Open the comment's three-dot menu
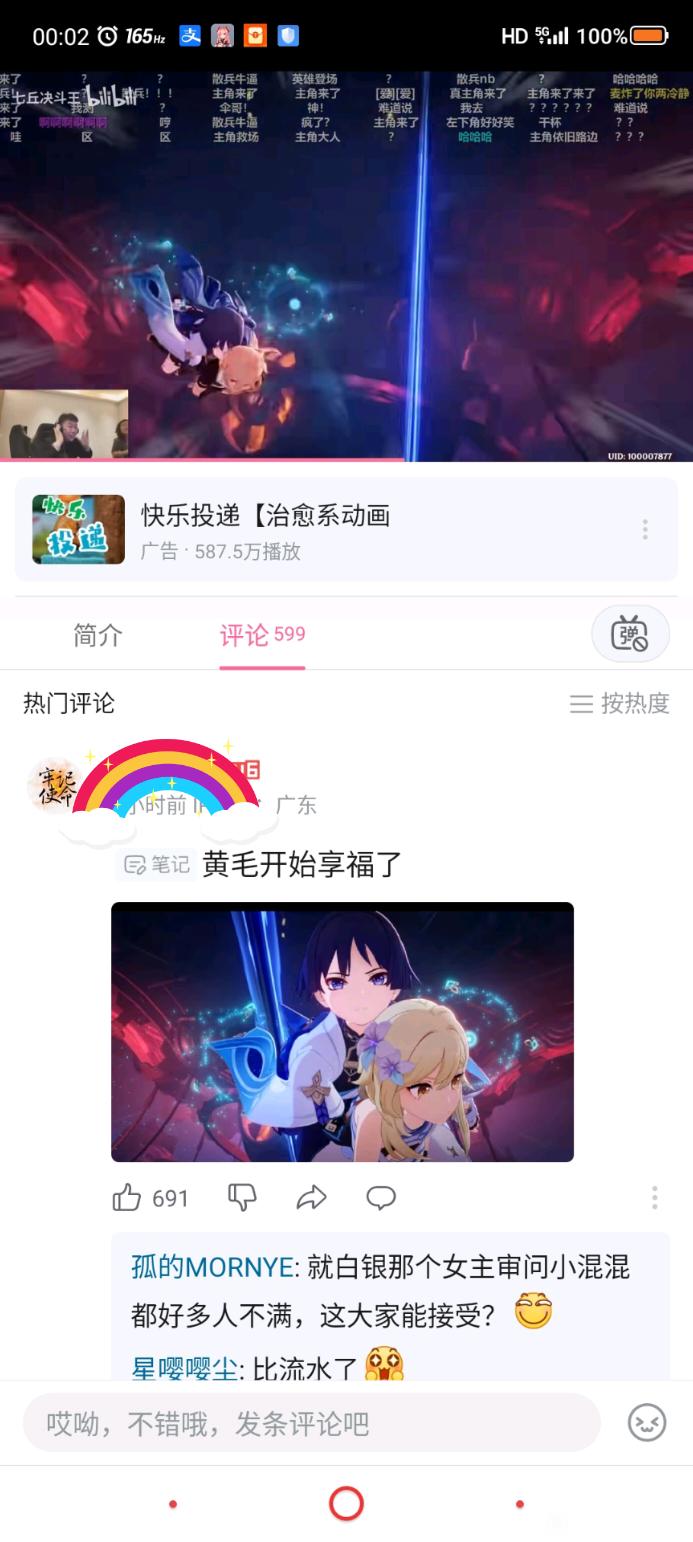Screen dimensions: 693x1542 point(654,1197)
